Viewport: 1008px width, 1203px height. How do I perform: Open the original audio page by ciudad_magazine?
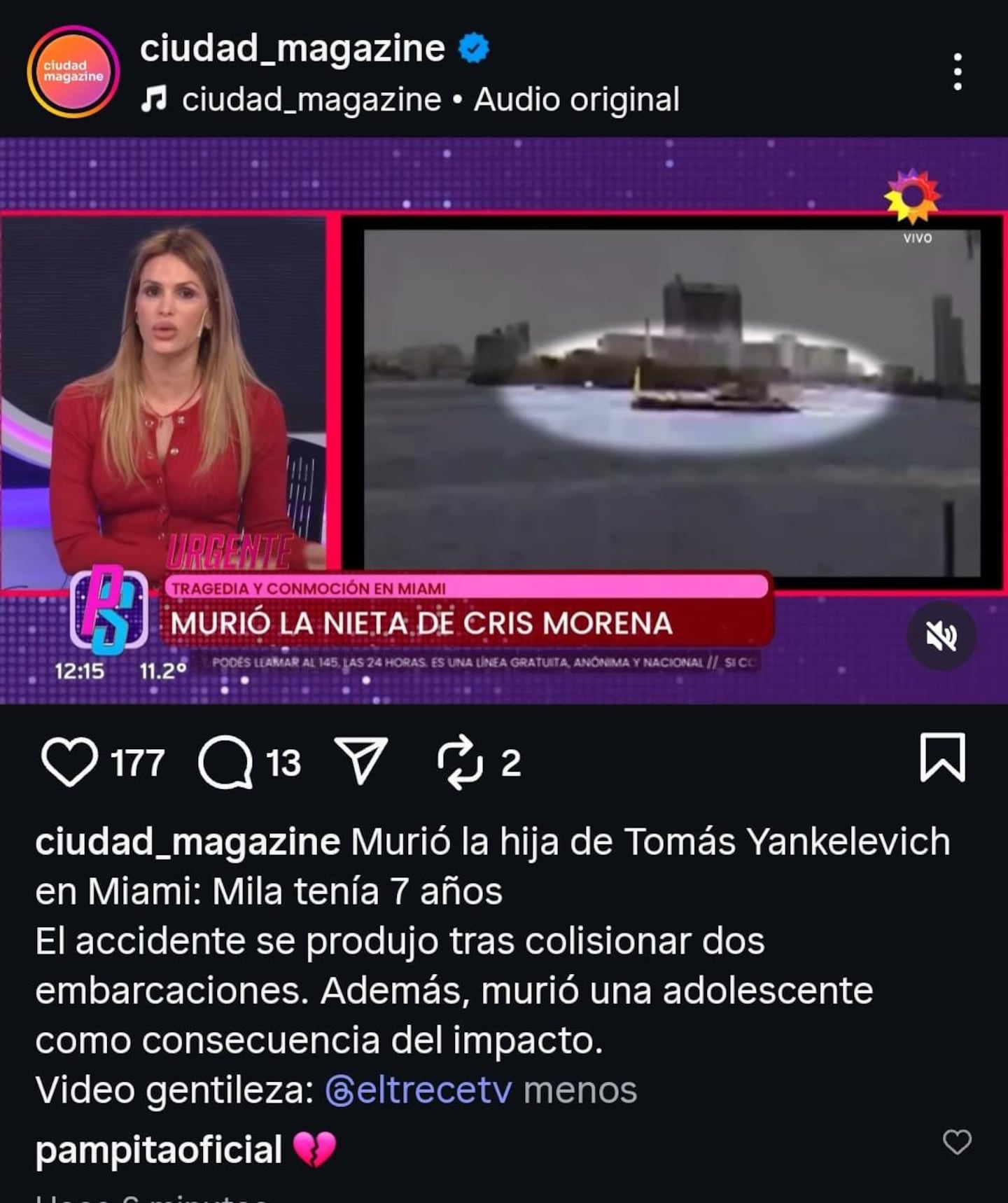tap(430, 99)
